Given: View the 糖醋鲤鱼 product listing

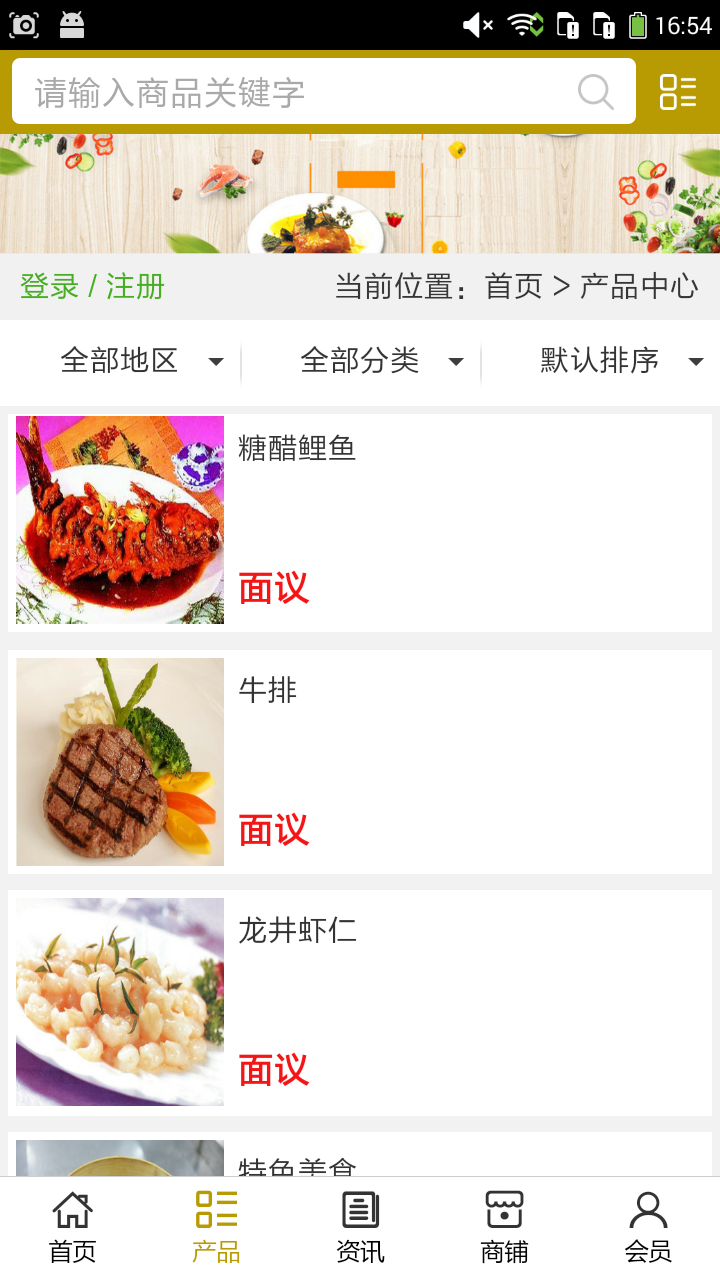Looking at the screenshot, I should point(296,449).
